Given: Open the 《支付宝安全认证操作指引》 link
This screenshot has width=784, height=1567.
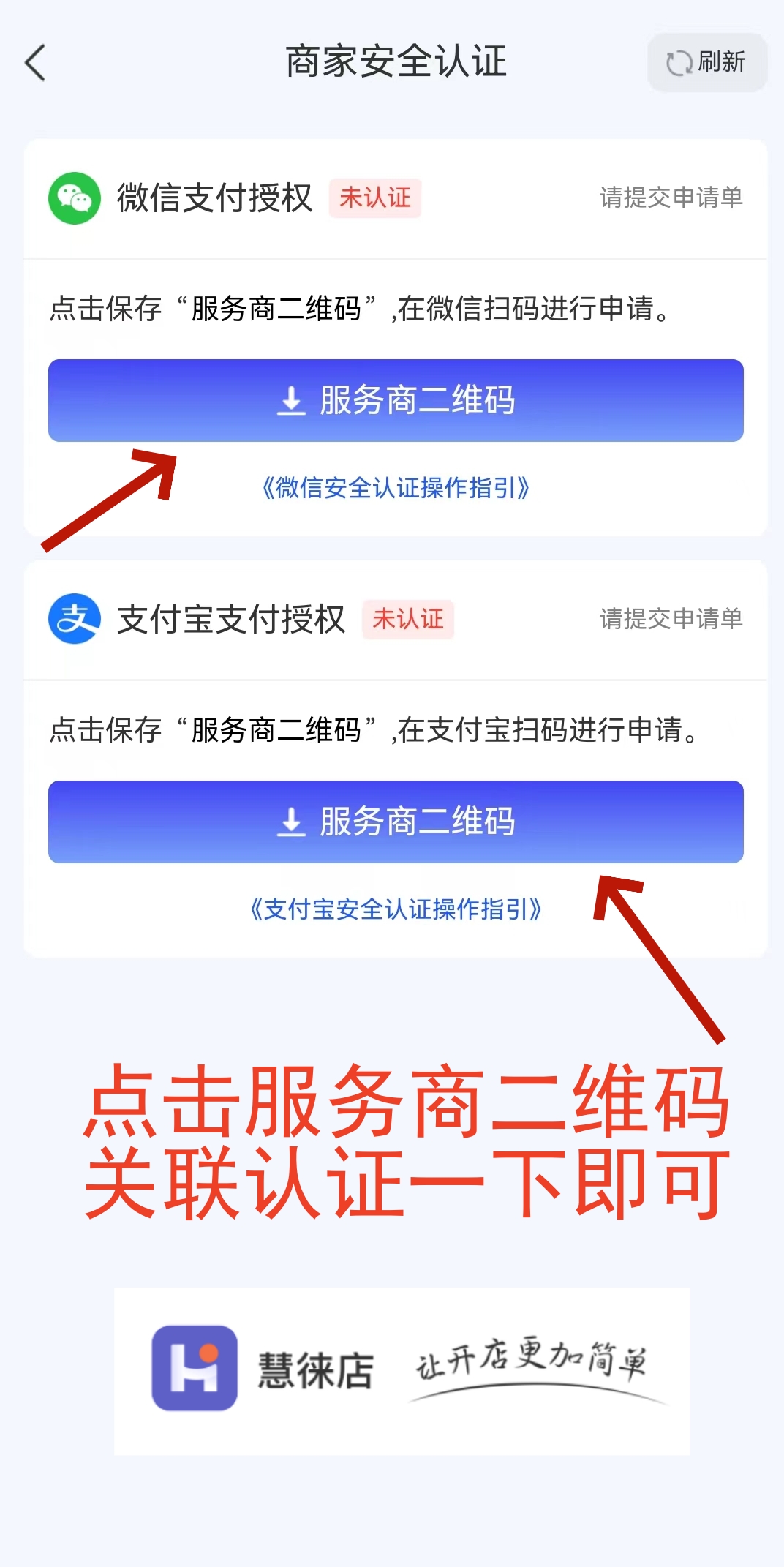Looking at the screenshot, I should click(x=396, y=909).
